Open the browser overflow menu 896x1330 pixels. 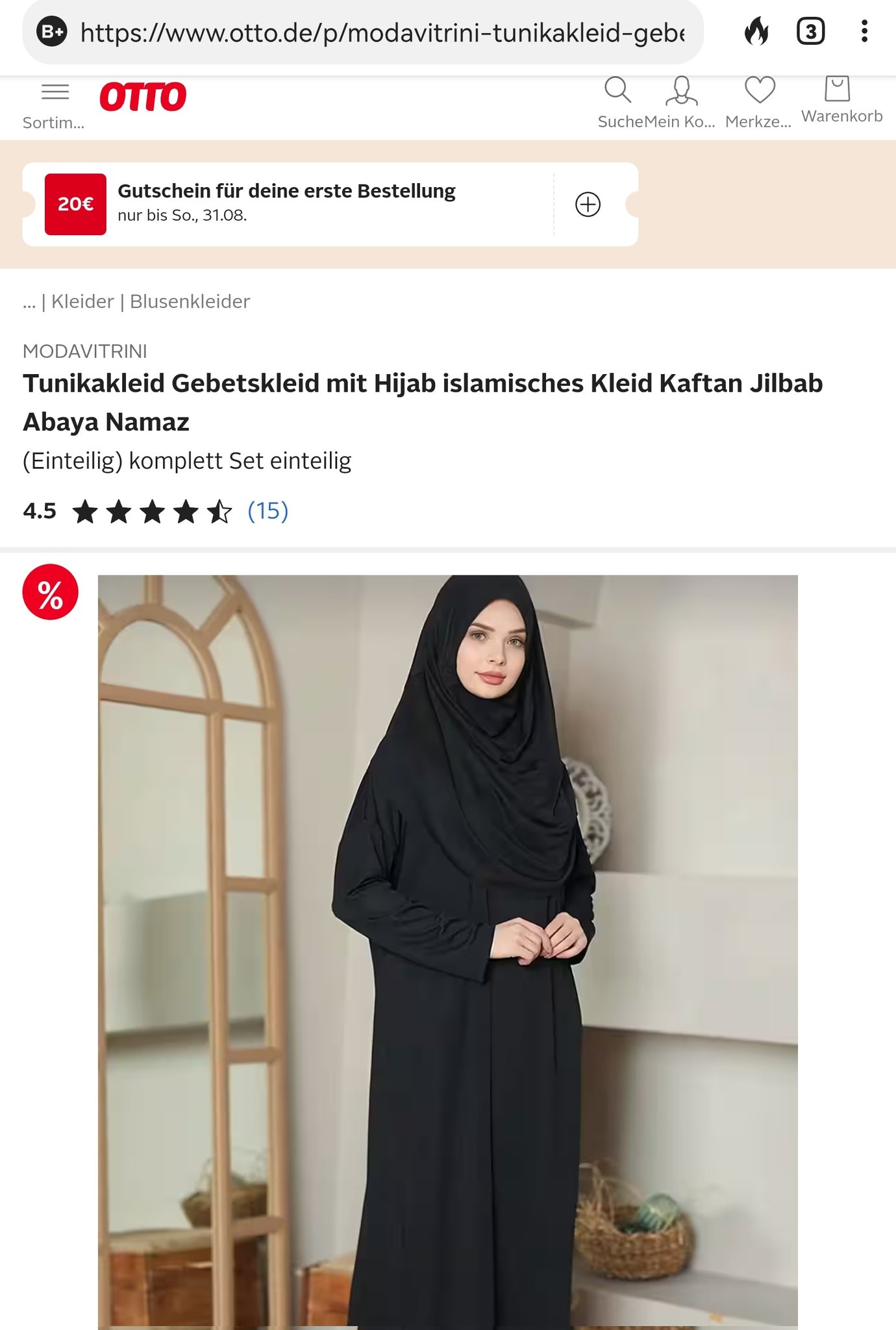[x=864, y=31]
